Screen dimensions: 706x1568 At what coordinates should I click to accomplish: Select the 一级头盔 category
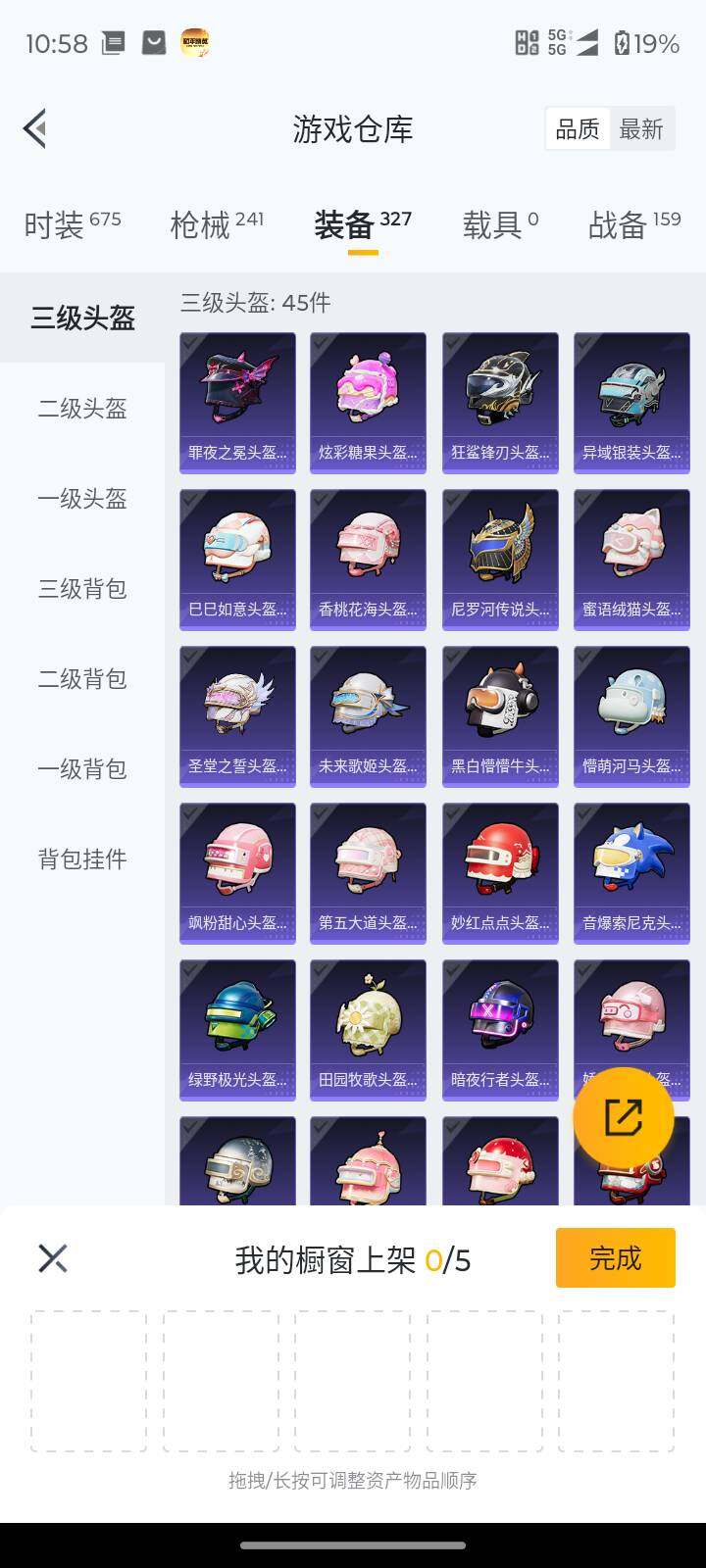coord(82,498)
